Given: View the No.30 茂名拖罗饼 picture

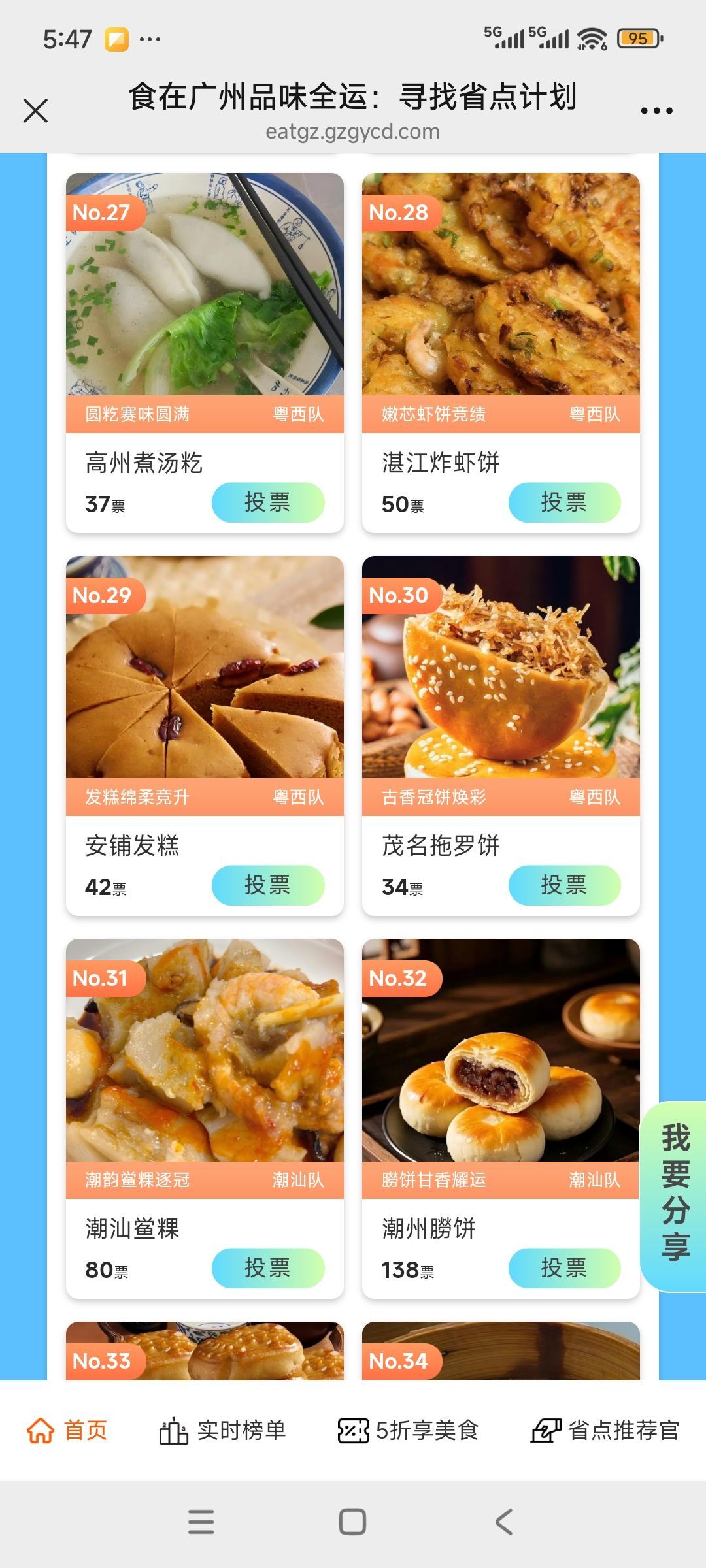Looking at the screenshot, I should point(501,667).
